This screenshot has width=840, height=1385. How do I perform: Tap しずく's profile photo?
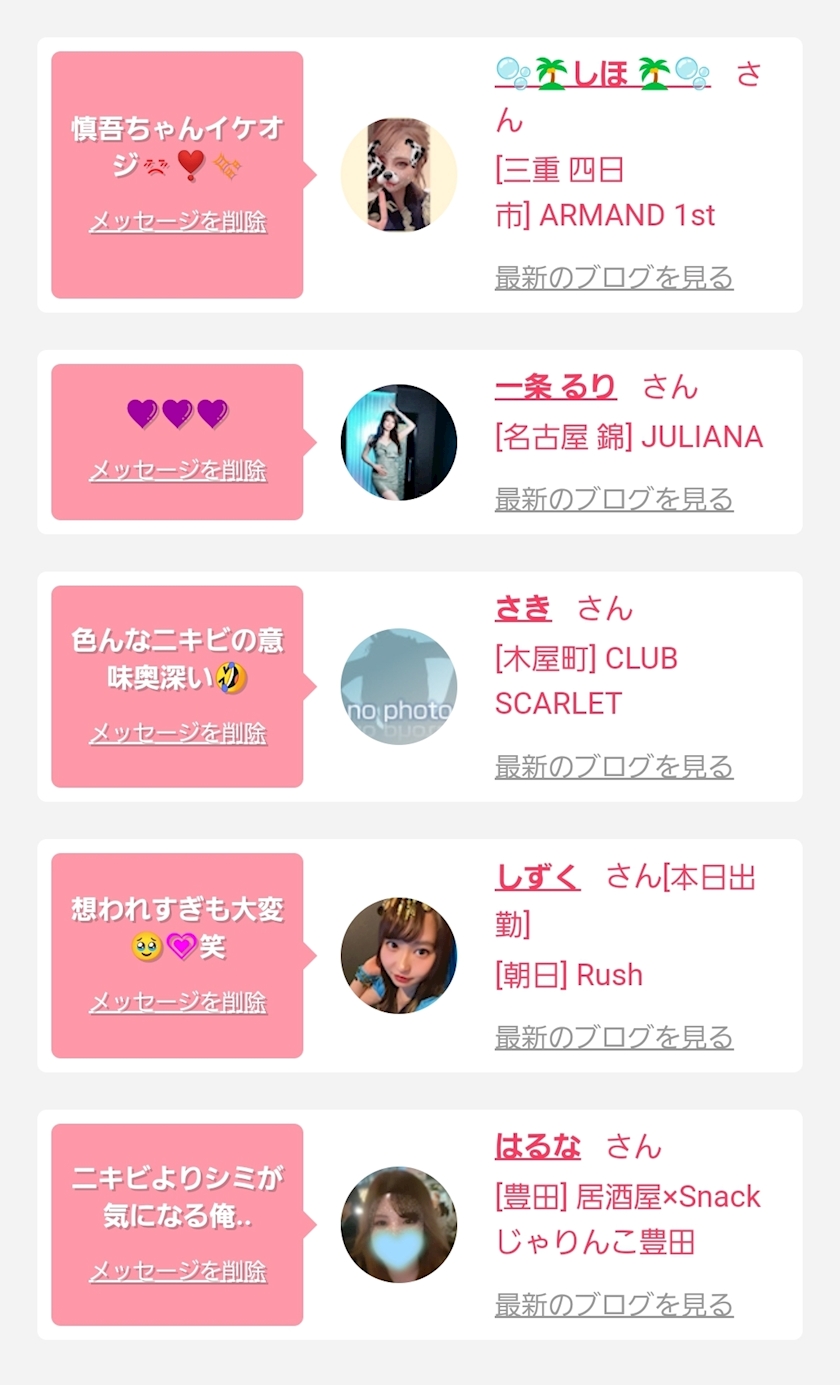[x=399, y=955]
